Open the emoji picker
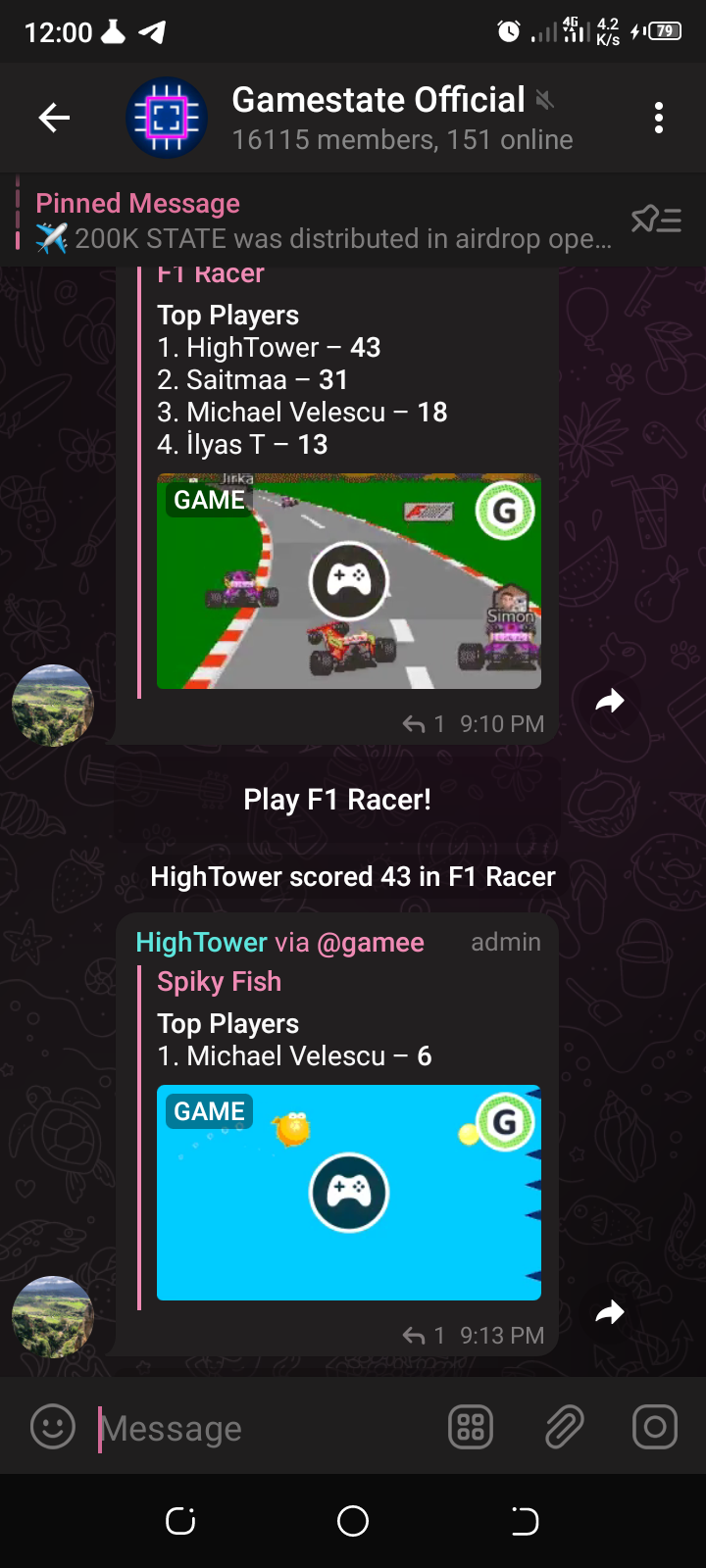This screenshot has width=706, height=1568. pyautogui.click(x=53, y=1427)
